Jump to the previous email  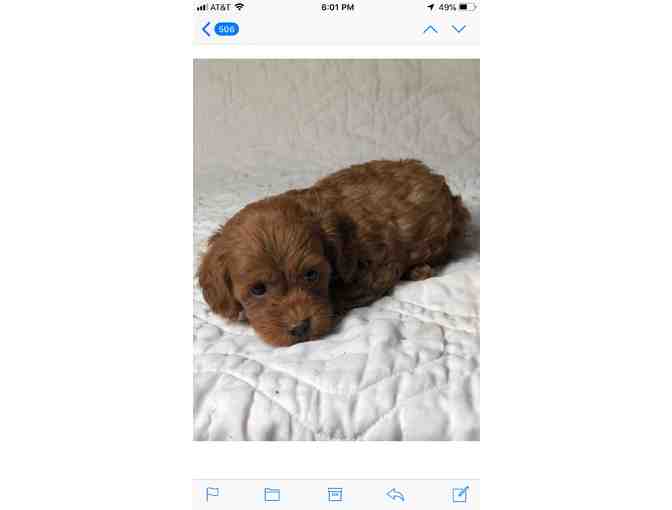[430, 29]
